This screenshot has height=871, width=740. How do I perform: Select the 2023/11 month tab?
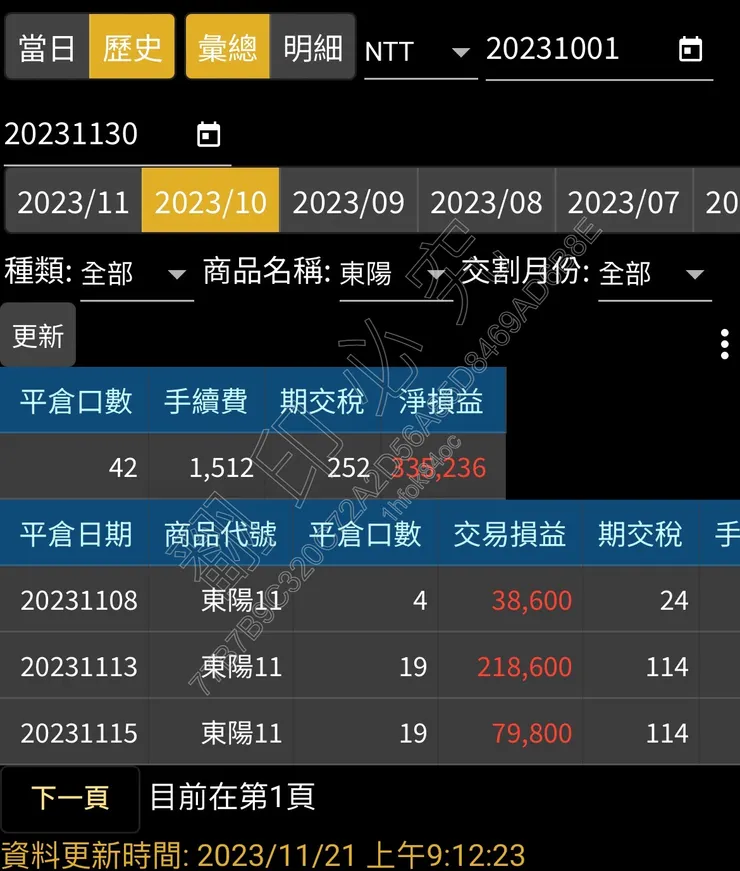pyautogui.click(x=72, y=200)
